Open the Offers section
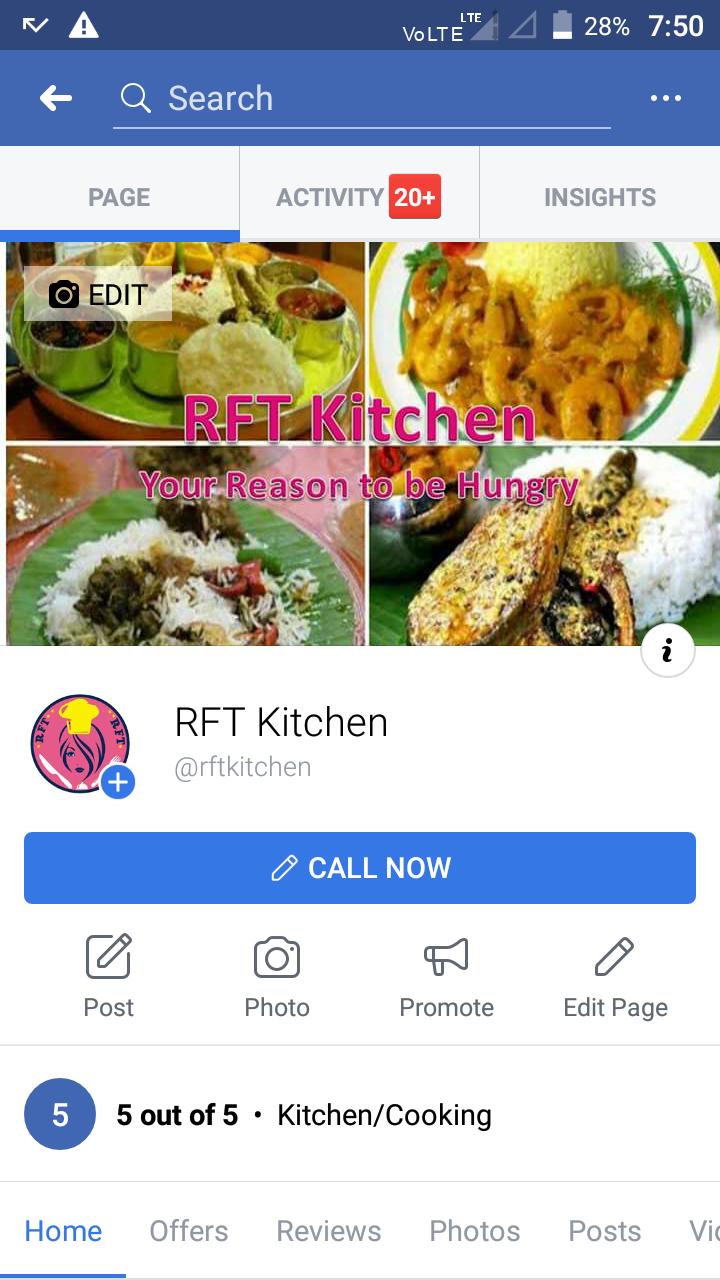The width and height of the screenshot is (720, 1280). [x=188, y=1231]
